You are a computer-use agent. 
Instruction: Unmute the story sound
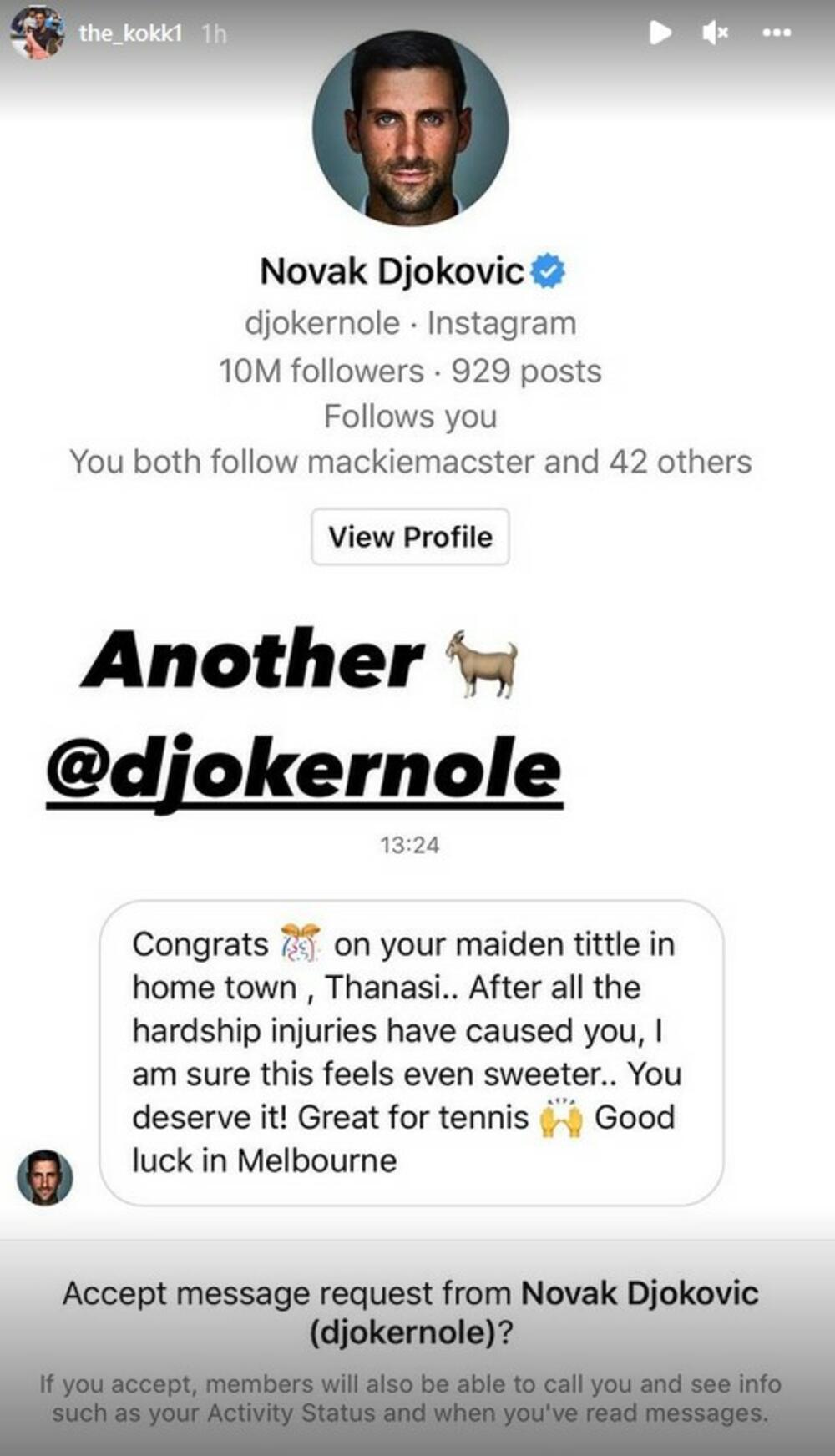(x=716, y=33)
